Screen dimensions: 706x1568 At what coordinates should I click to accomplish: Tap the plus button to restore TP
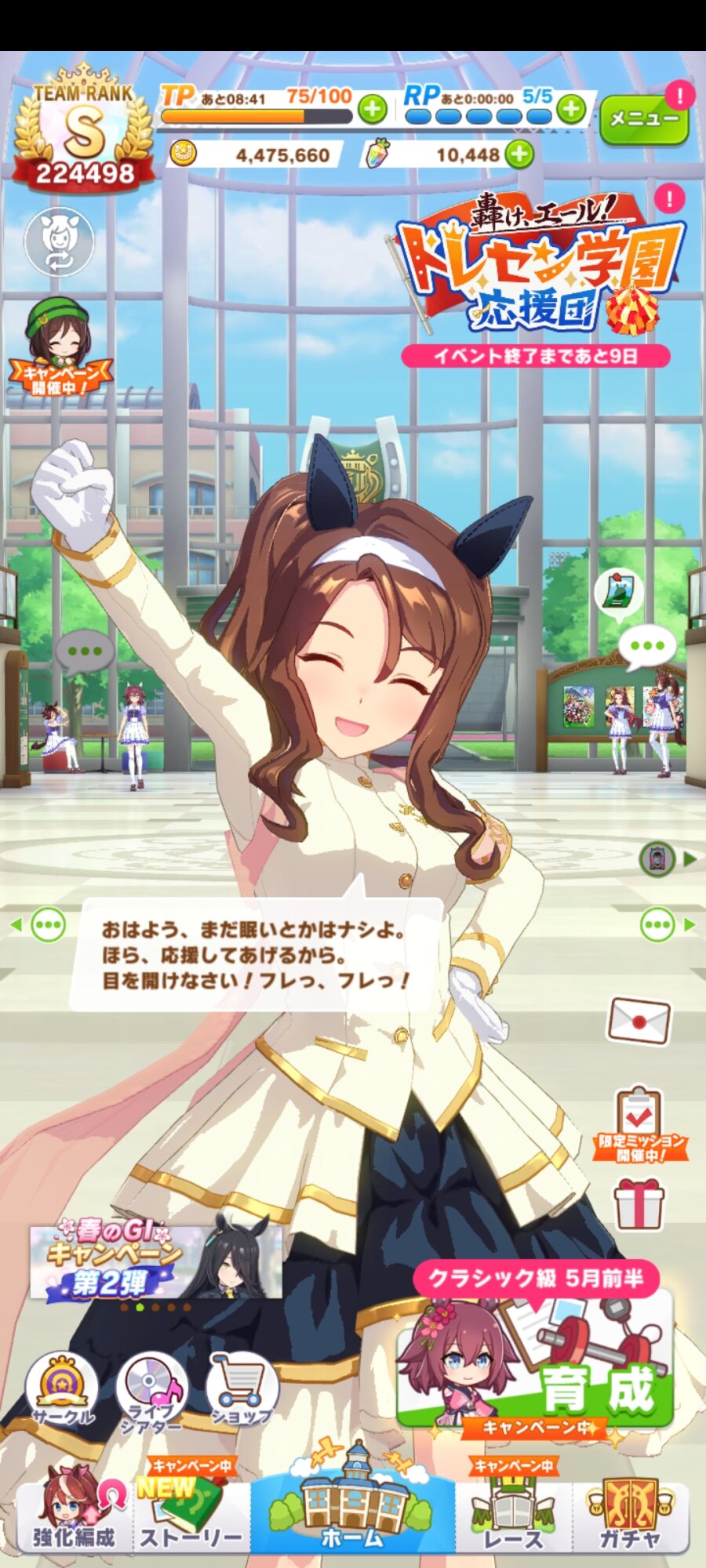coord(372,109)
